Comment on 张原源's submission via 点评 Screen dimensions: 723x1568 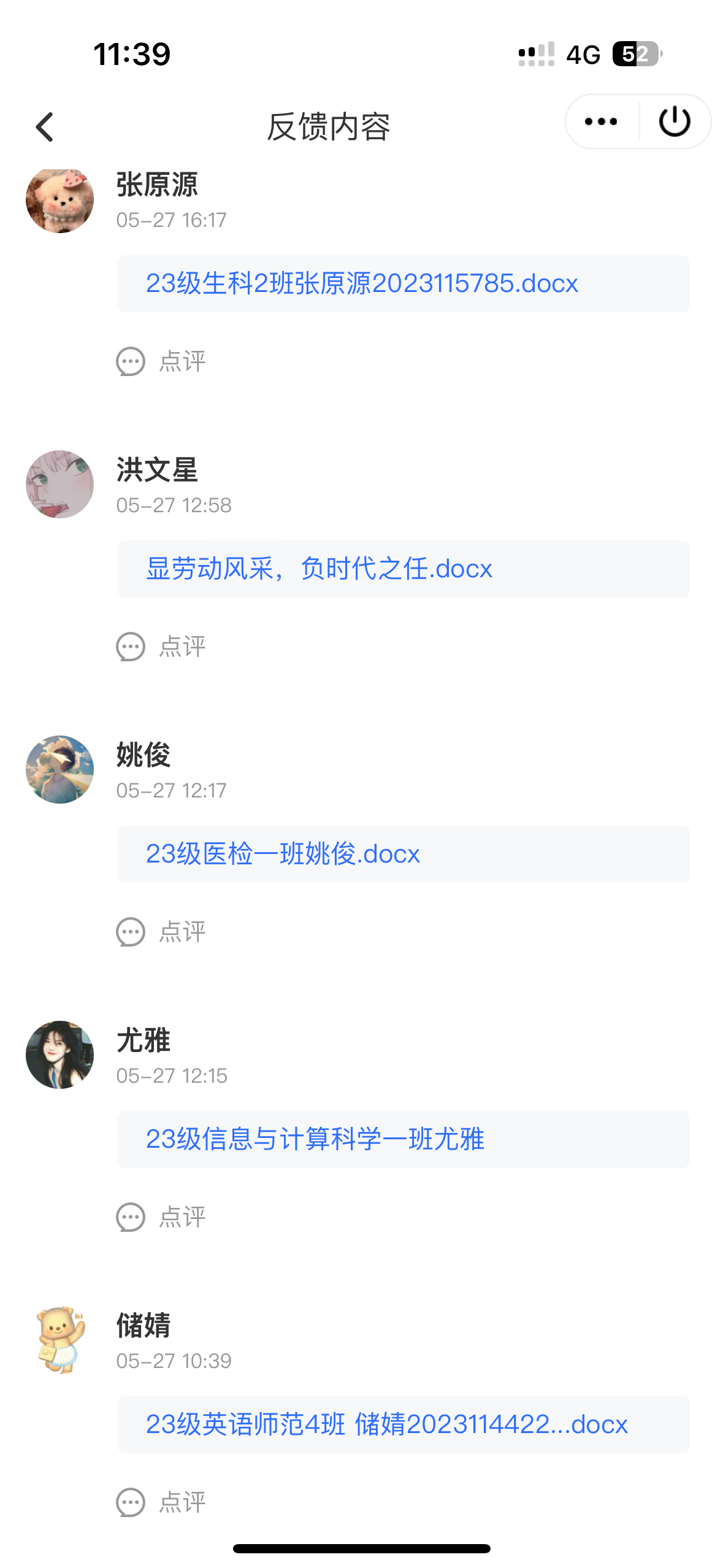click(x=161, y=361)
